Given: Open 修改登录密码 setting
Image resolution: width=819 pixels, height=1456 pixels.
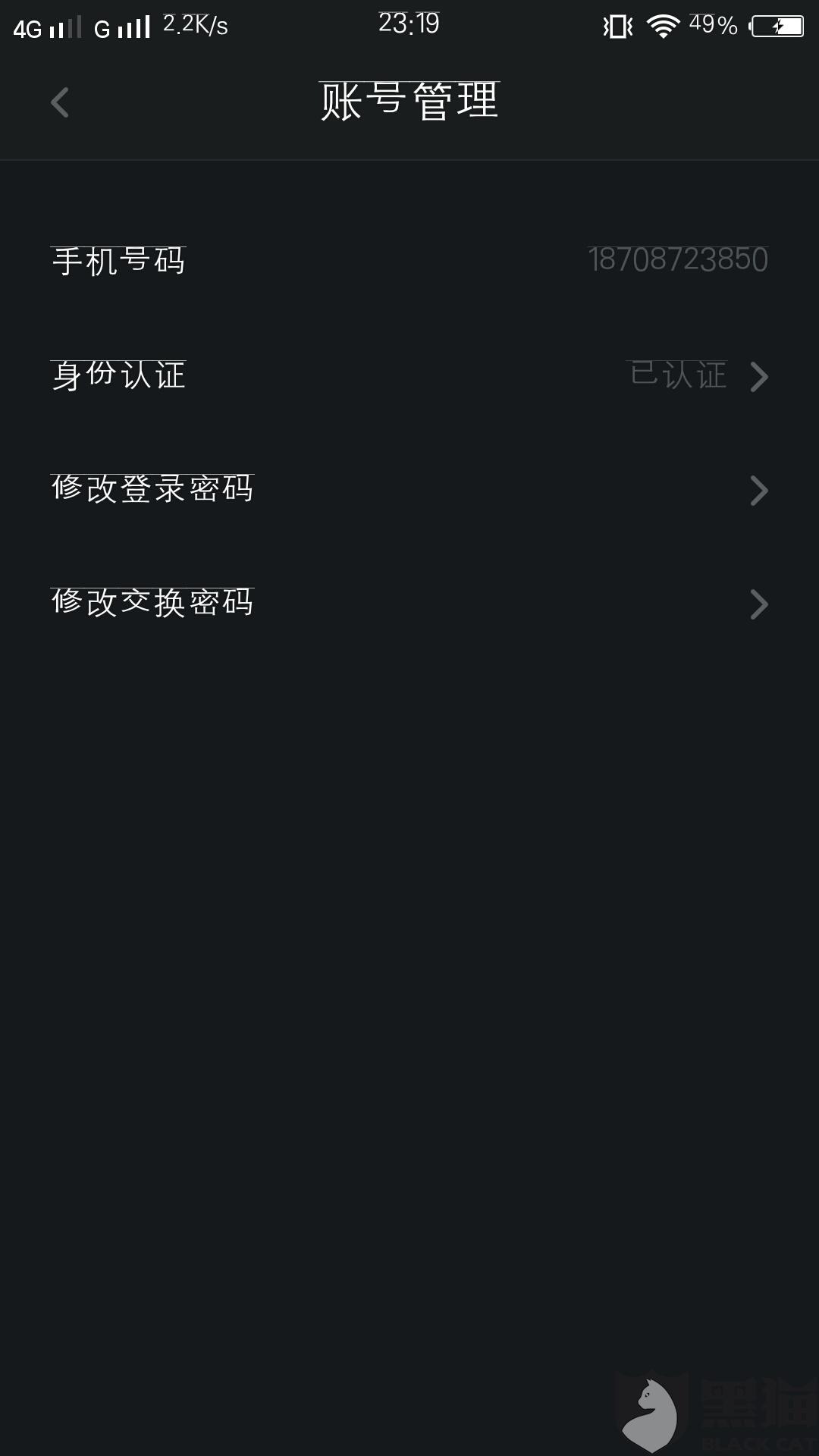Looking at the screenshot, I should pyautogui.click(x=409, y=489).
